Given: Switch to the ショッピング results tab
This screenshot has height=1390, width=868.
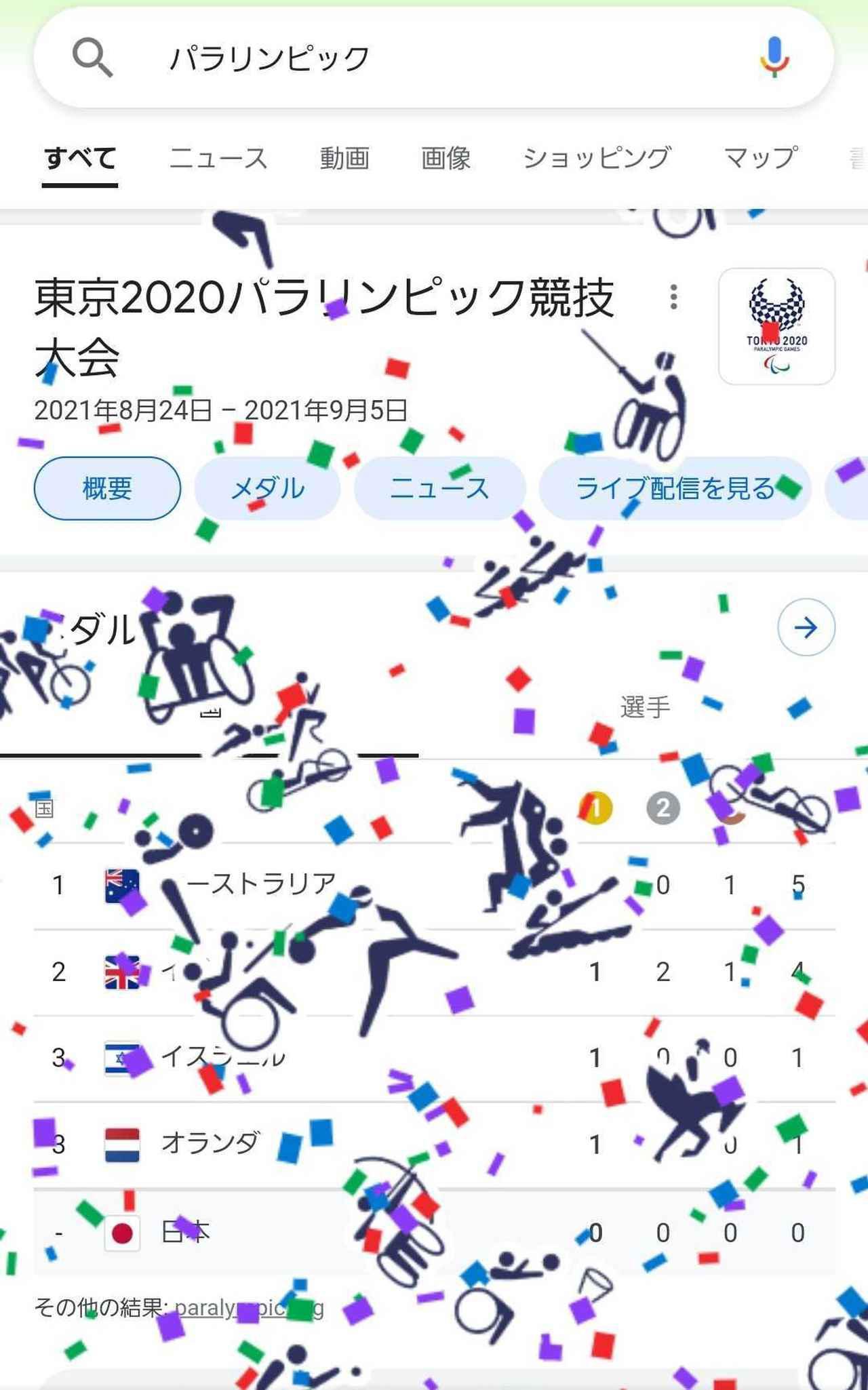Looking at the screenshot, I should pyautogui.click(x=597, y=159).
